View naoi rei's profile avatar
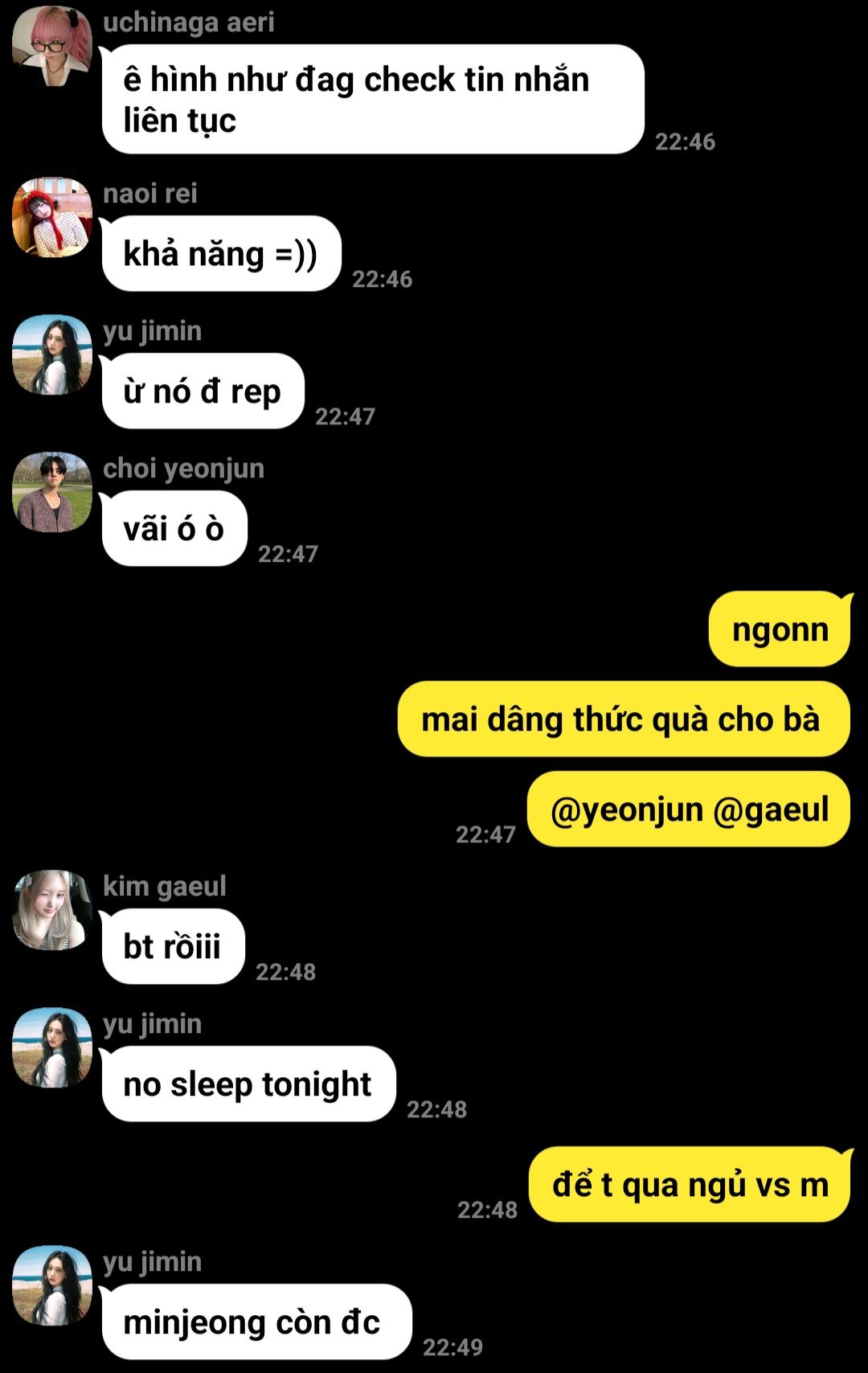 [52, 218]
